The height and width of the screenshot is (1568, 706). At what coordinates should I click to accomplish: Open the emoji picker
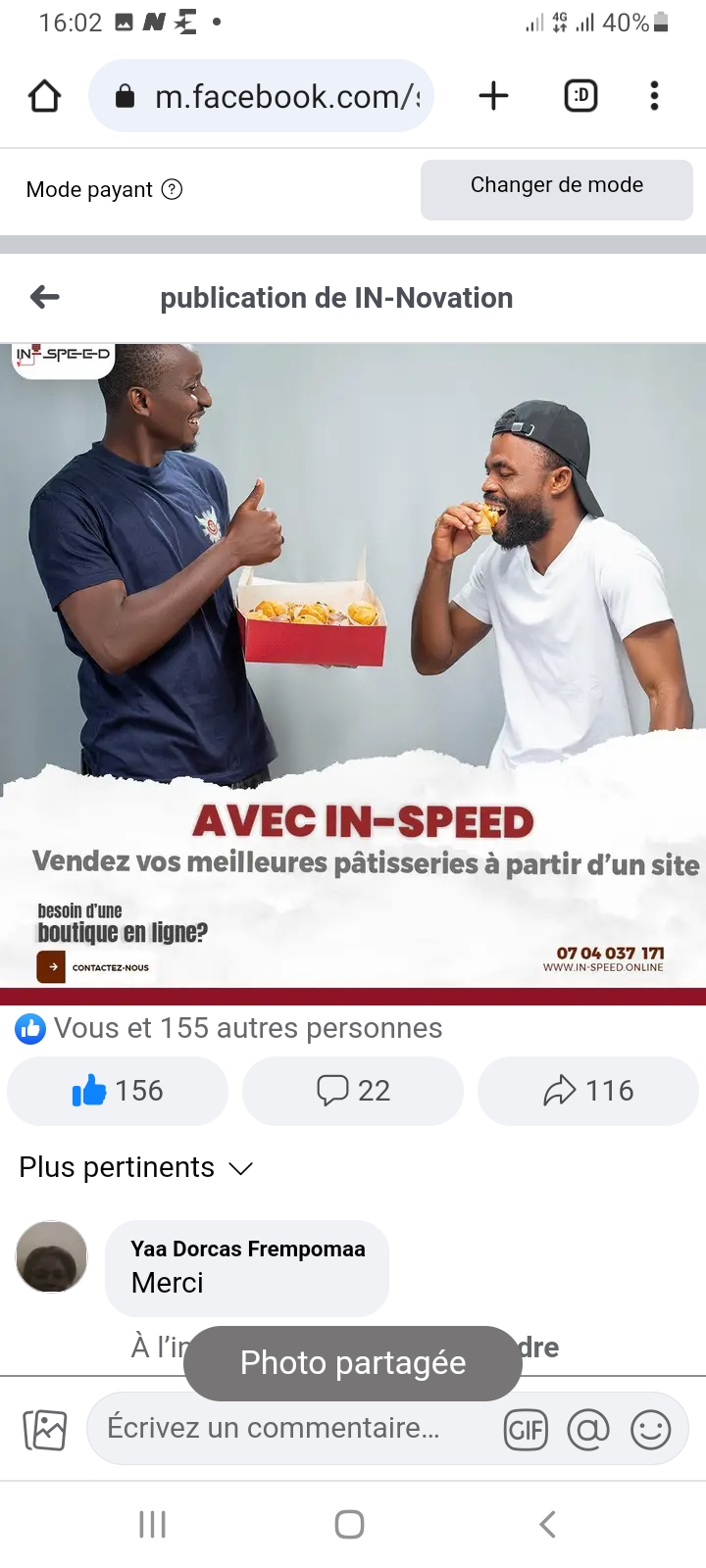point(650,1430)
